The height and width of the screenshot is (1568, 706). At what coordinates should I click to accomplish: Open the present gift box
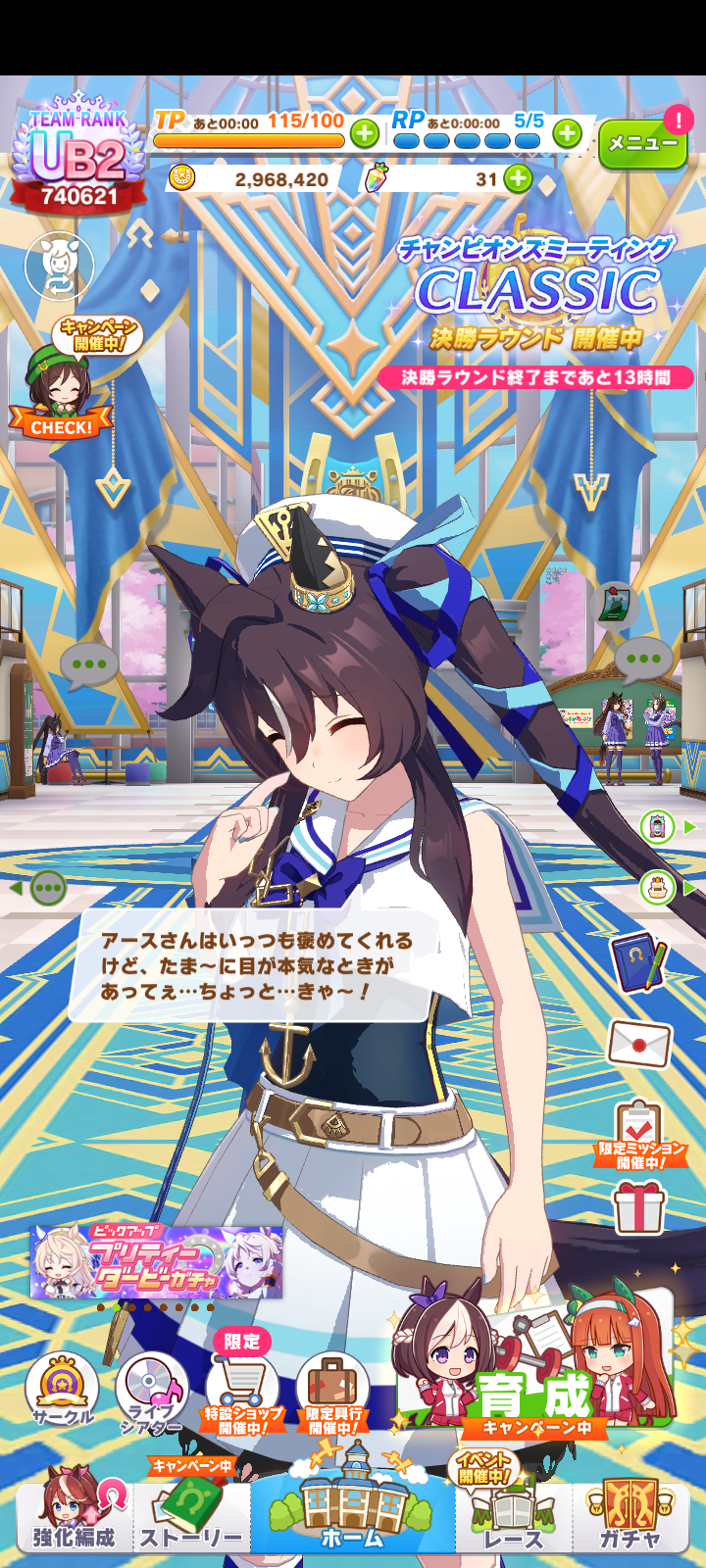click(x=639, y=1206)
